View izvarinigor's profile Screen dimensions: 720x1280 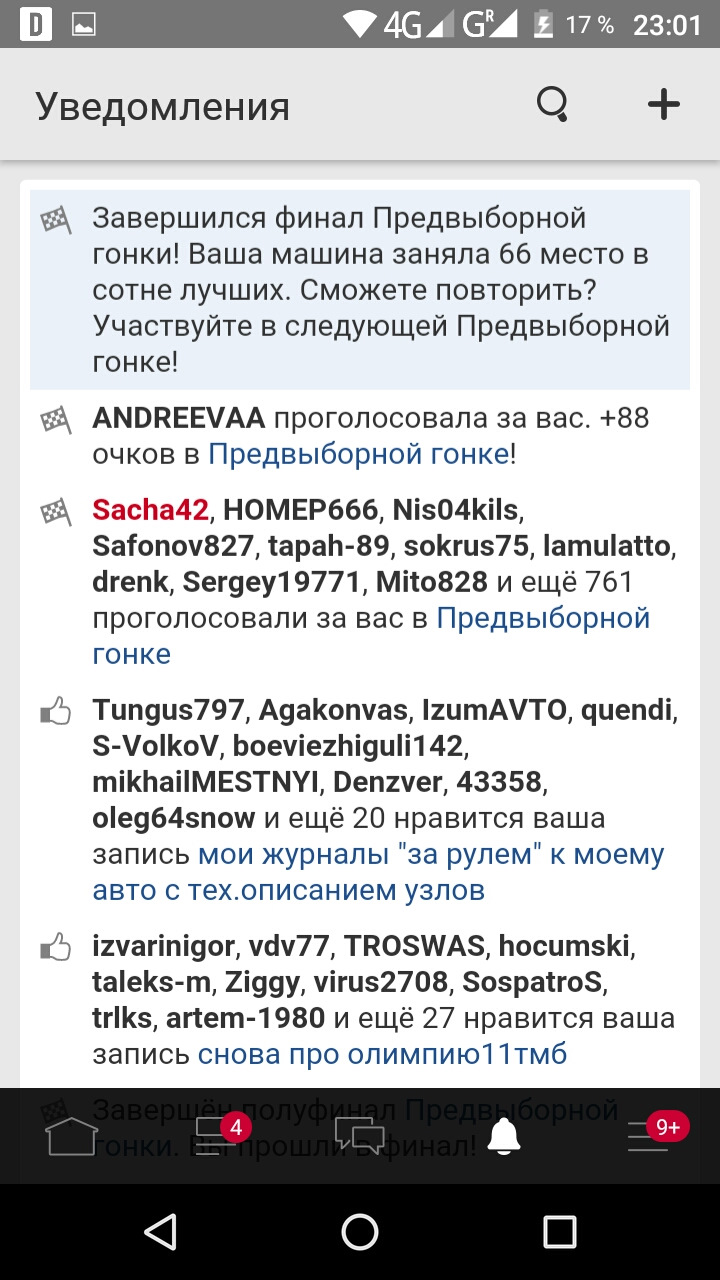tap(163, 946)
